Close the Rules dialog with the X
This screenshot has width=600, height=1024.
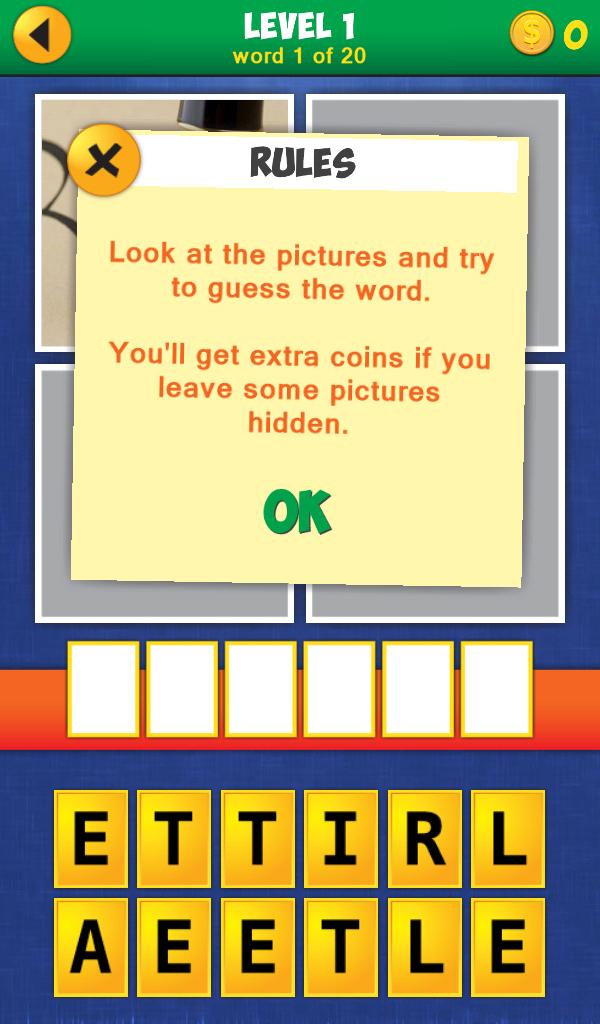[104, 160]
